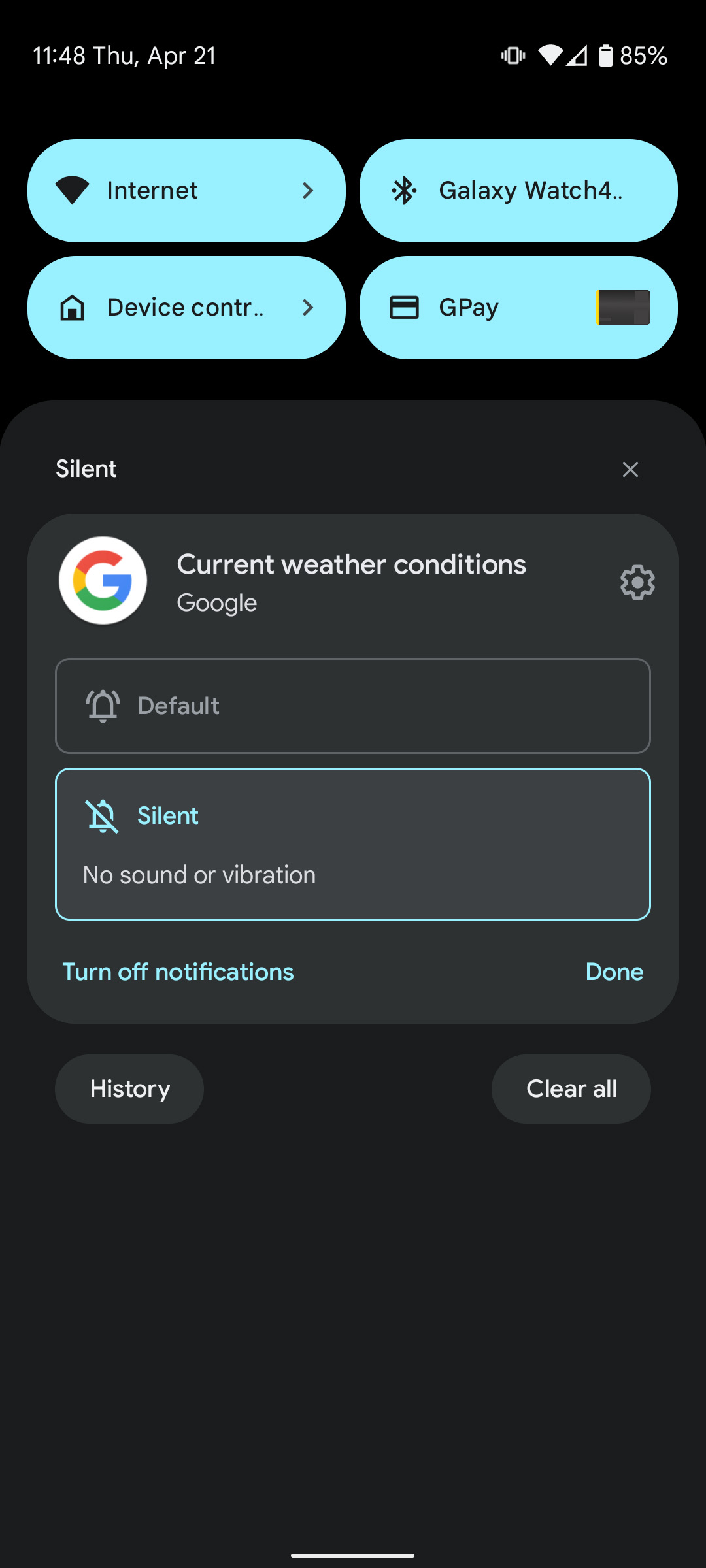Open the Internet quick settings tile
Viewport: 706px width, 1568px height.
(186, 191)
